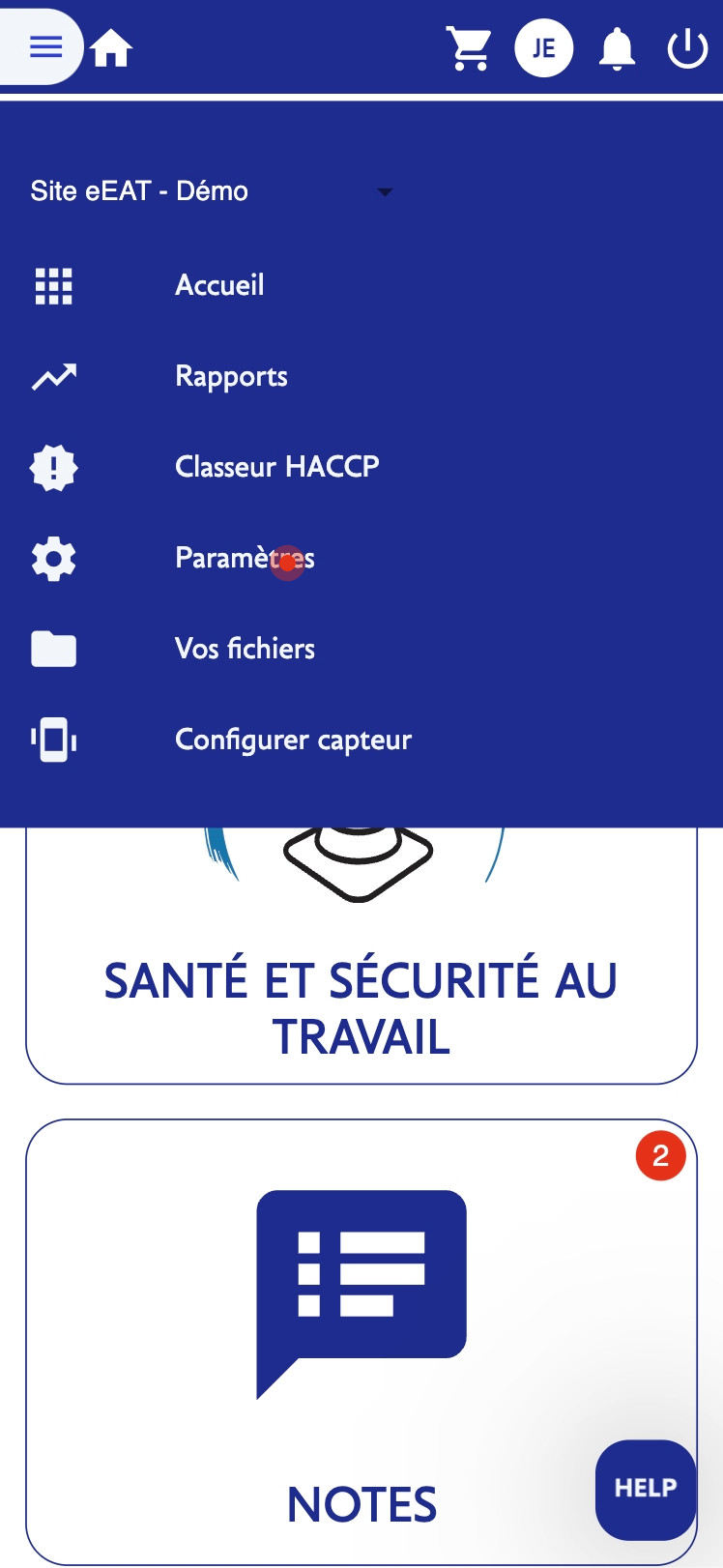Open the shopping cart
Viewport: 723px width, 1568px height.
pyautogui.click(x=469, y=48)
